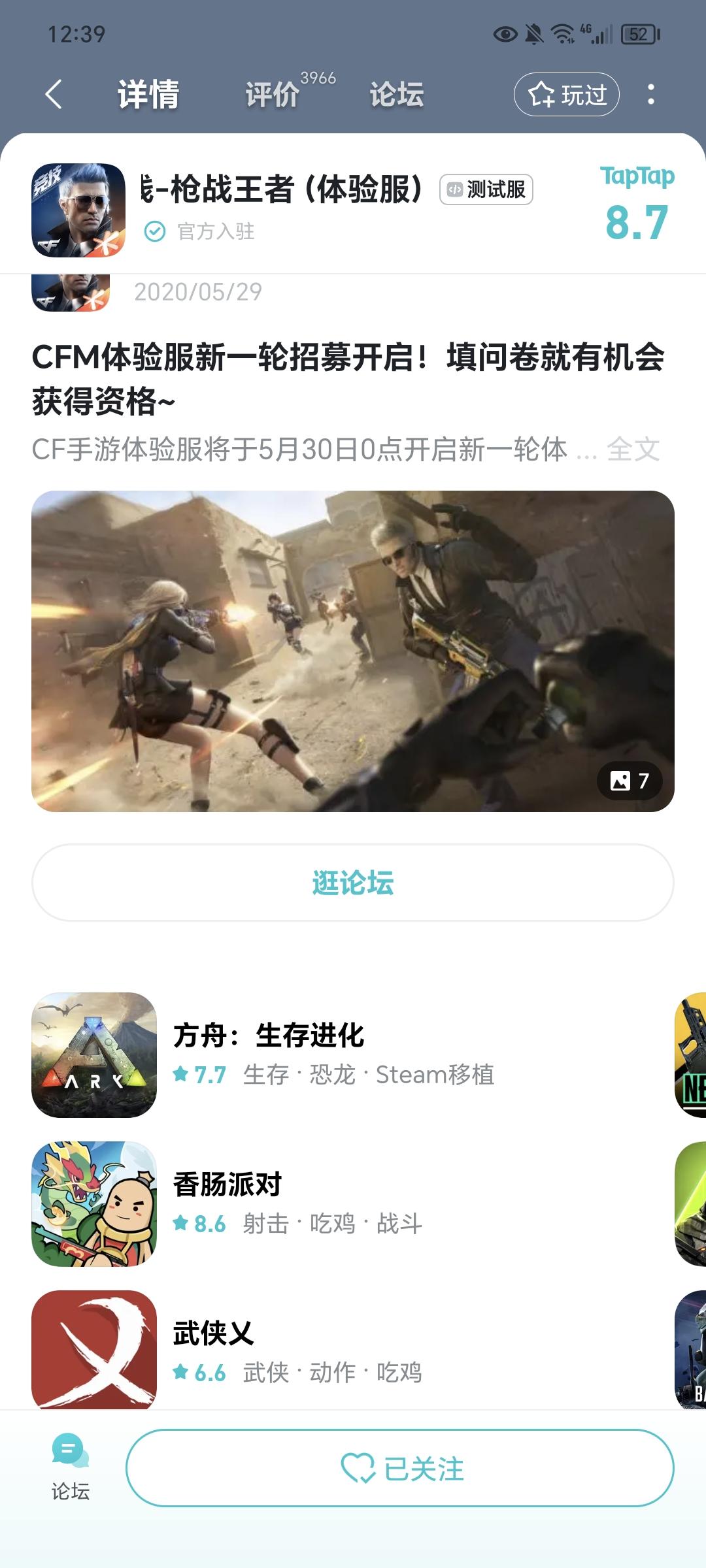Switch to the 论坛 tab

[395, 94]
